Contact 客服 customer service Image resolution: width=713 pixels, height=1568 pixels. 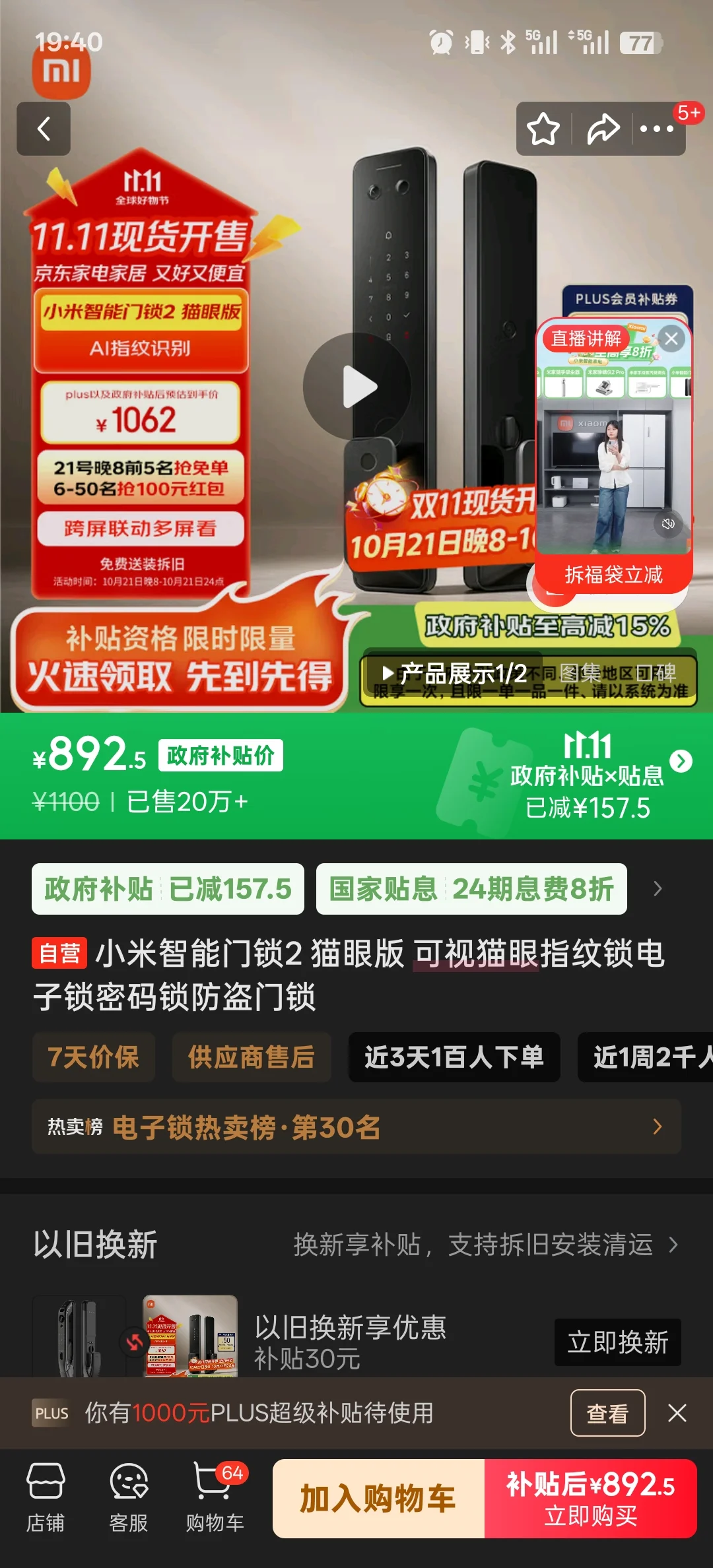click(128, 1498)
